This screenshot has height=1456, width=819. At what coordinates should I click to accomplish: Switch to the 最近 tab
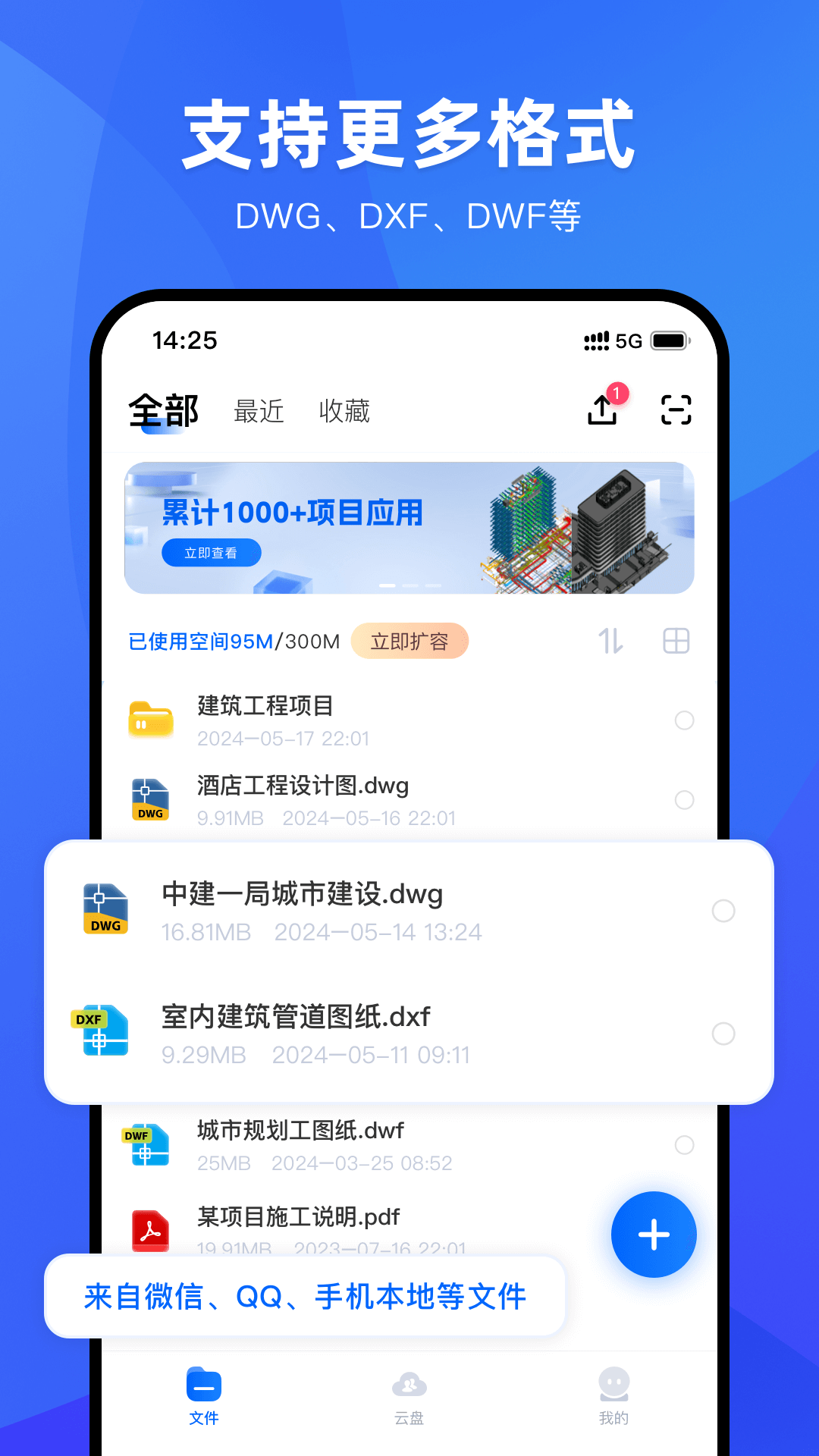(x=259, y=411)
